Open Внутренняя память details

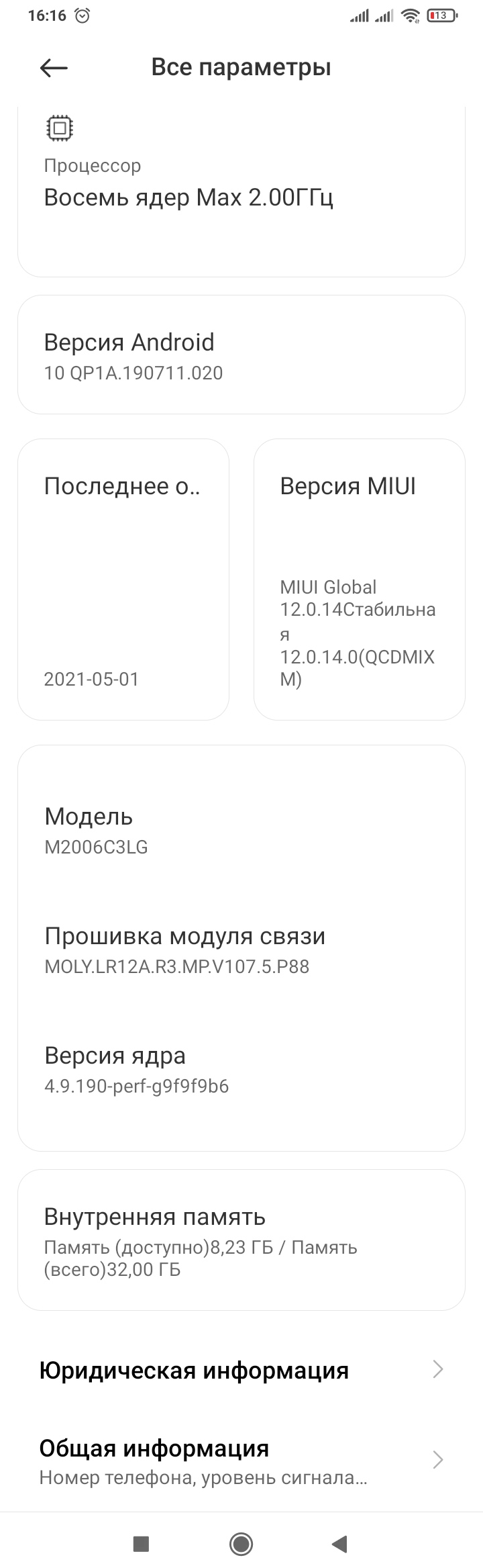pos(241,1241)
